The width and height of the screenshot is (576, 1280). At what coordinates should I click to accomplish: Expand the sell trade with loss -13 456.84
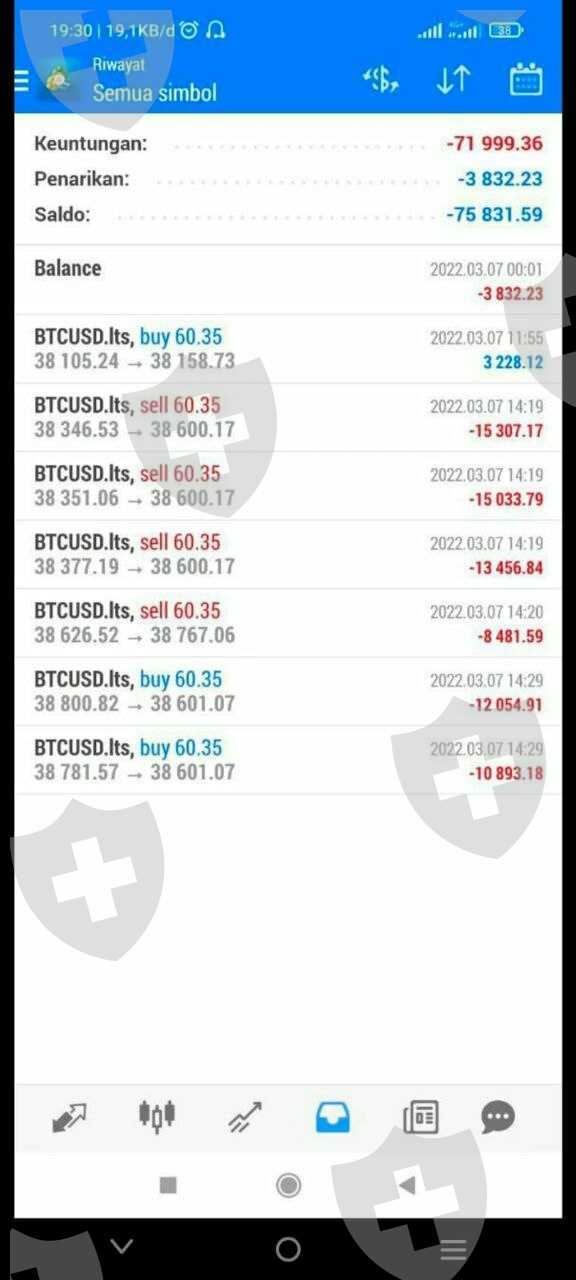tap(288, 555)
